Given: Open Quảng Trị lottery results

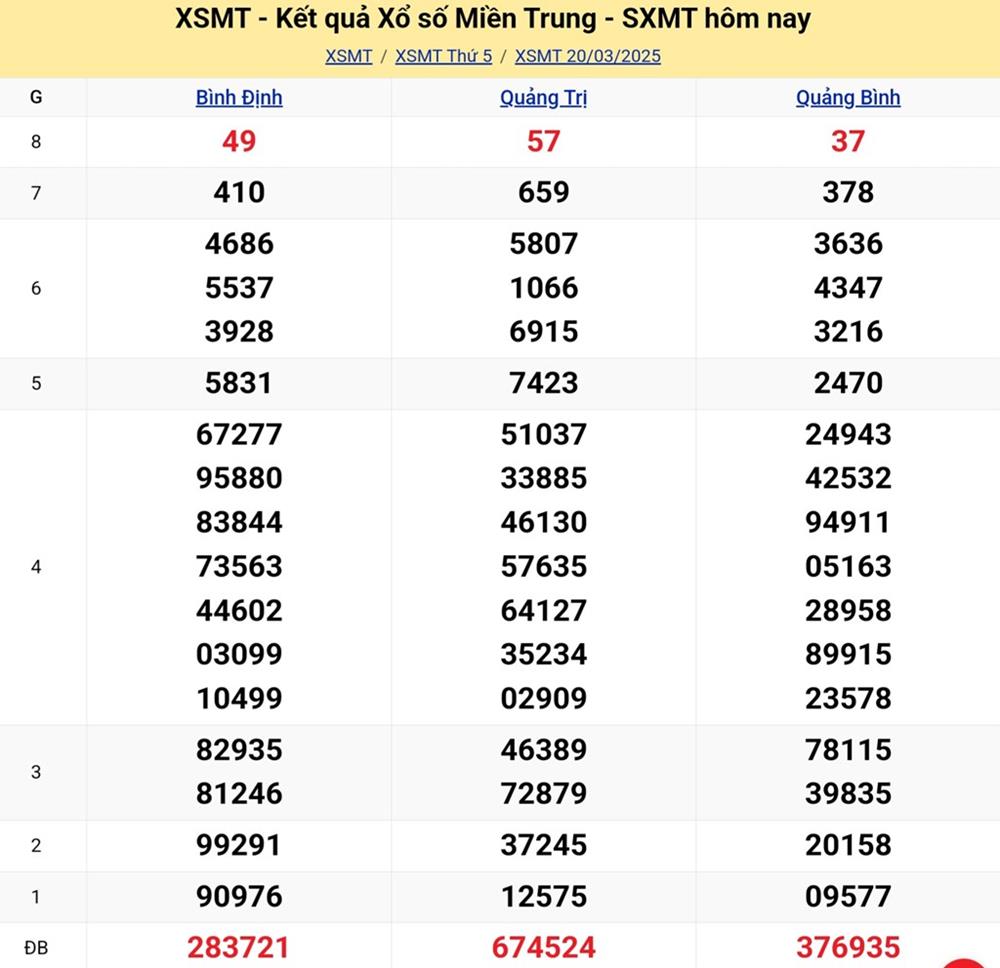Looking at the screenshot, I should point(543,97).
